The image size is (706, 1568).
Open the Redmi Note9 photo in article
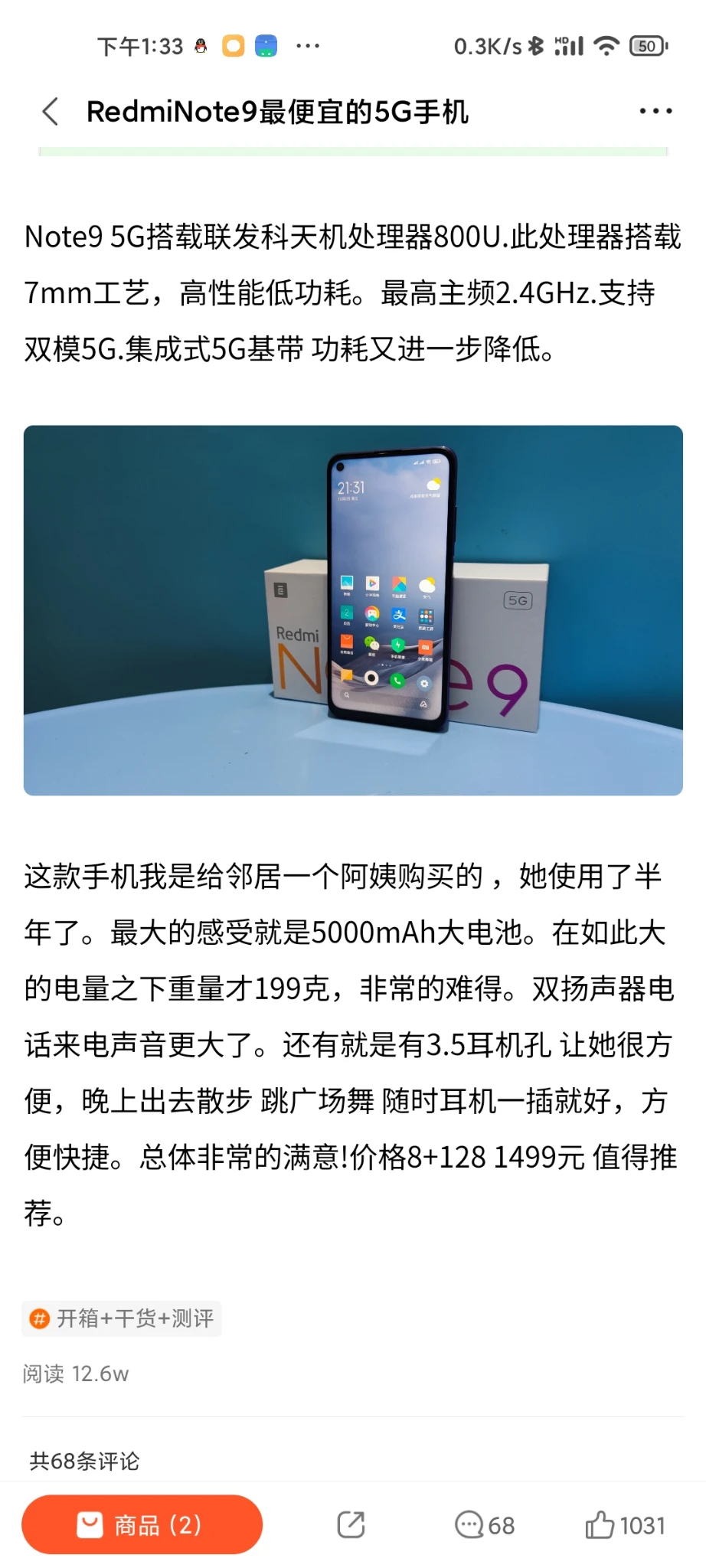pyautogui.click(x=353, y=610)
